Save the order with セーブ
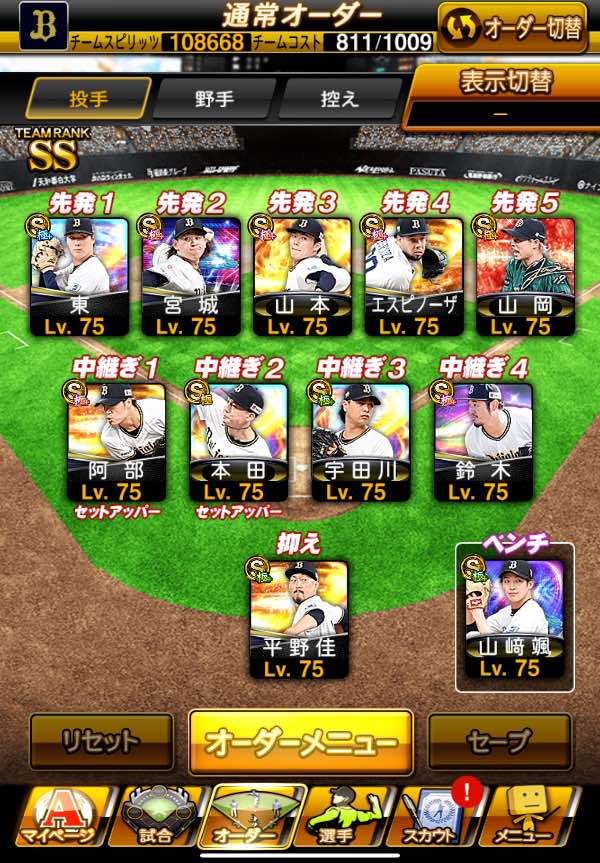600x863 pixels. (499, 741)
